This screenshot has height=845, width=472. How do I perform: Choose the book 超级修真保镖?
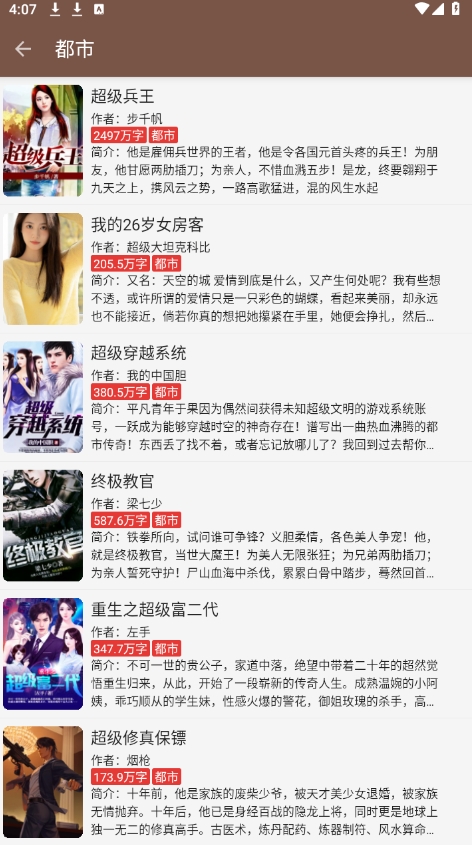pos(236,781)
